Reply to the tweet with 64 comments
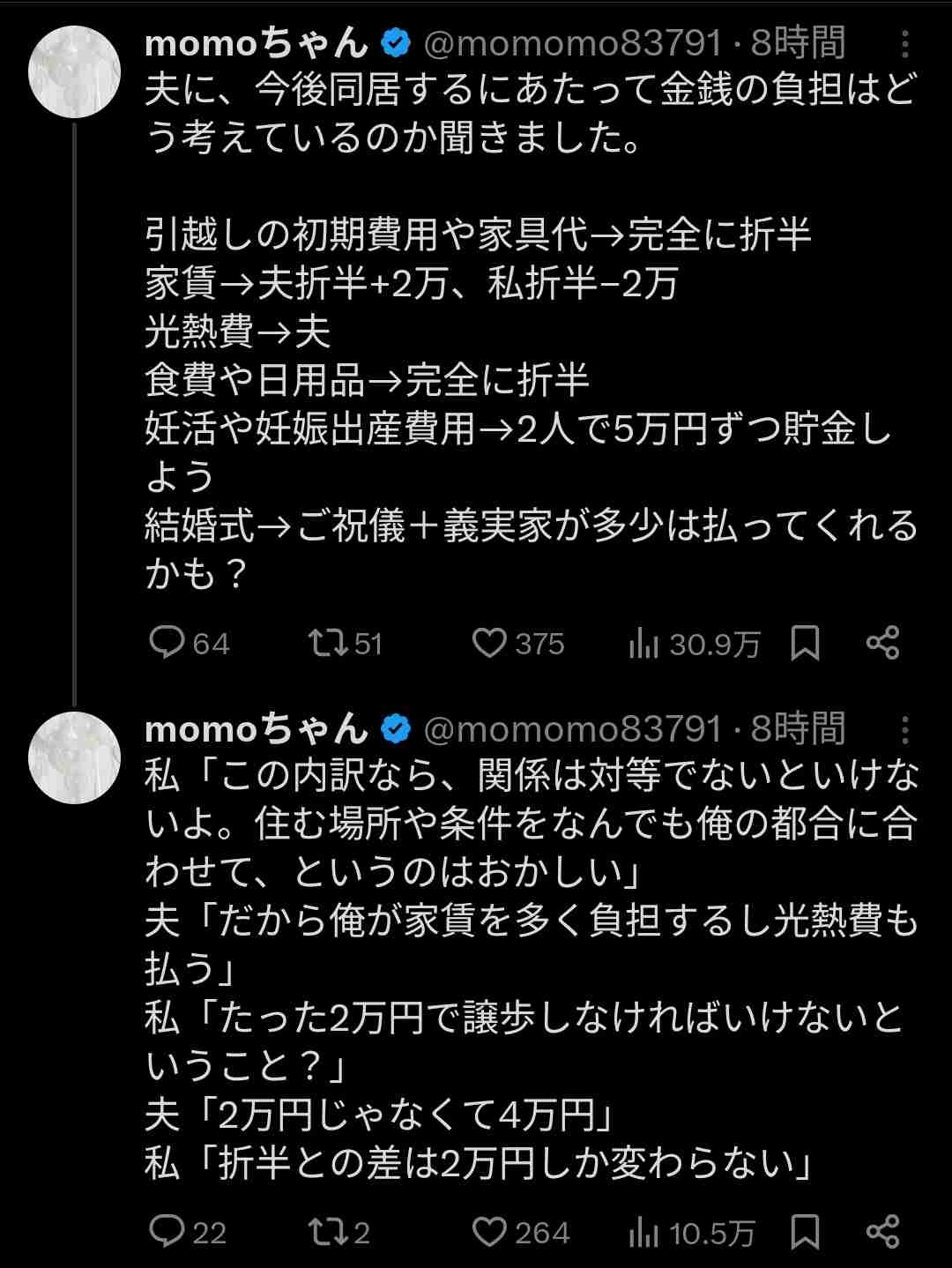This screenshot has width=952, height=1268. [167, 643]
